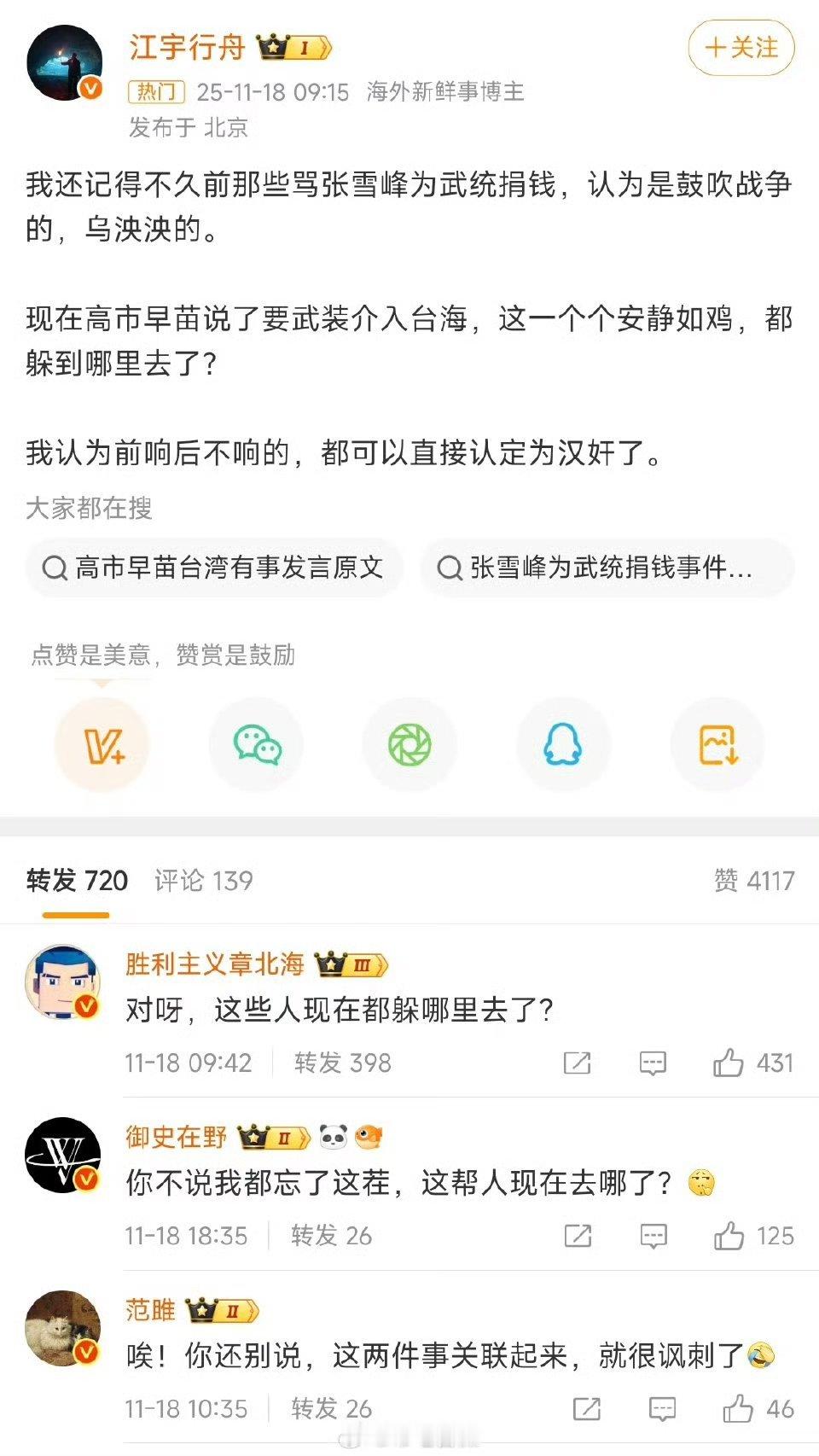The height and width of the screenshot is (1456, 819).
Task: Click the repost icon on 胜利主义章北海's comment
Action: [579, 1063]
